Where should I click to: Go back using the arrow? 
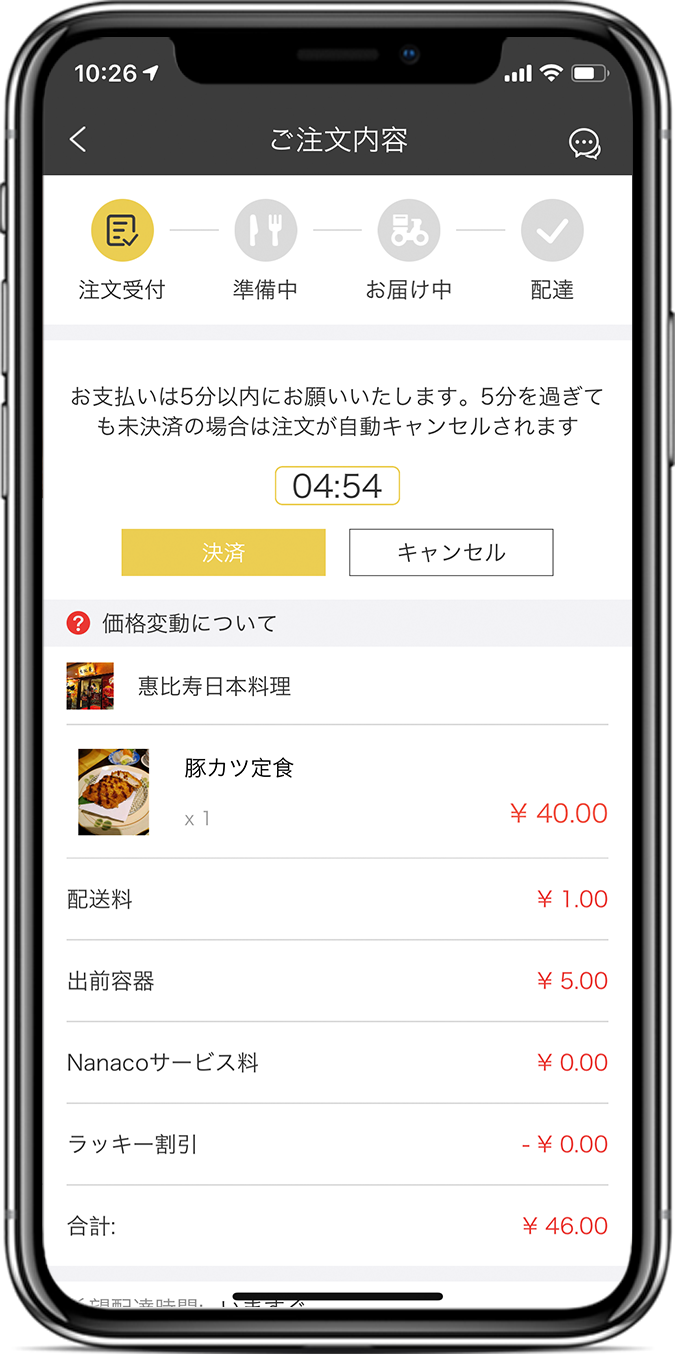pos(78,140)
